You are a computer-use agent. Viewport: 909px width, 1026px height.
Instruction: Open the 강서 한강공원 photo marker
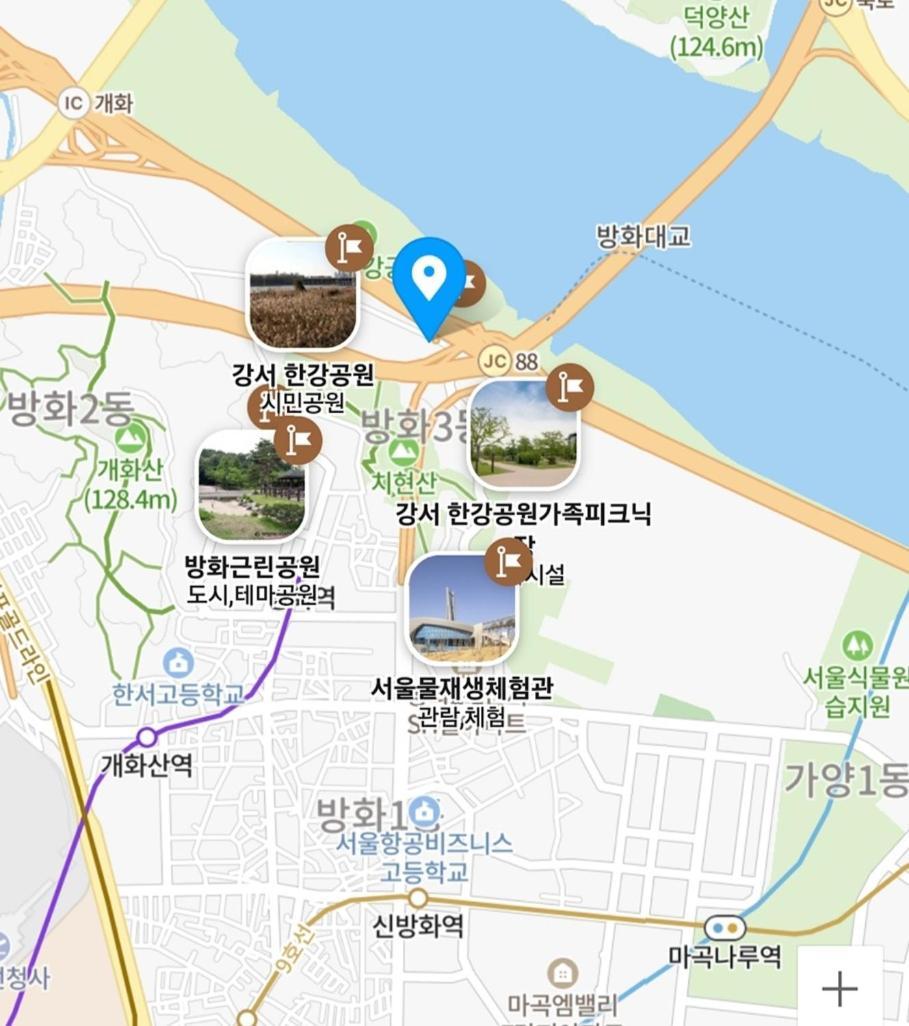coord(302,295)
